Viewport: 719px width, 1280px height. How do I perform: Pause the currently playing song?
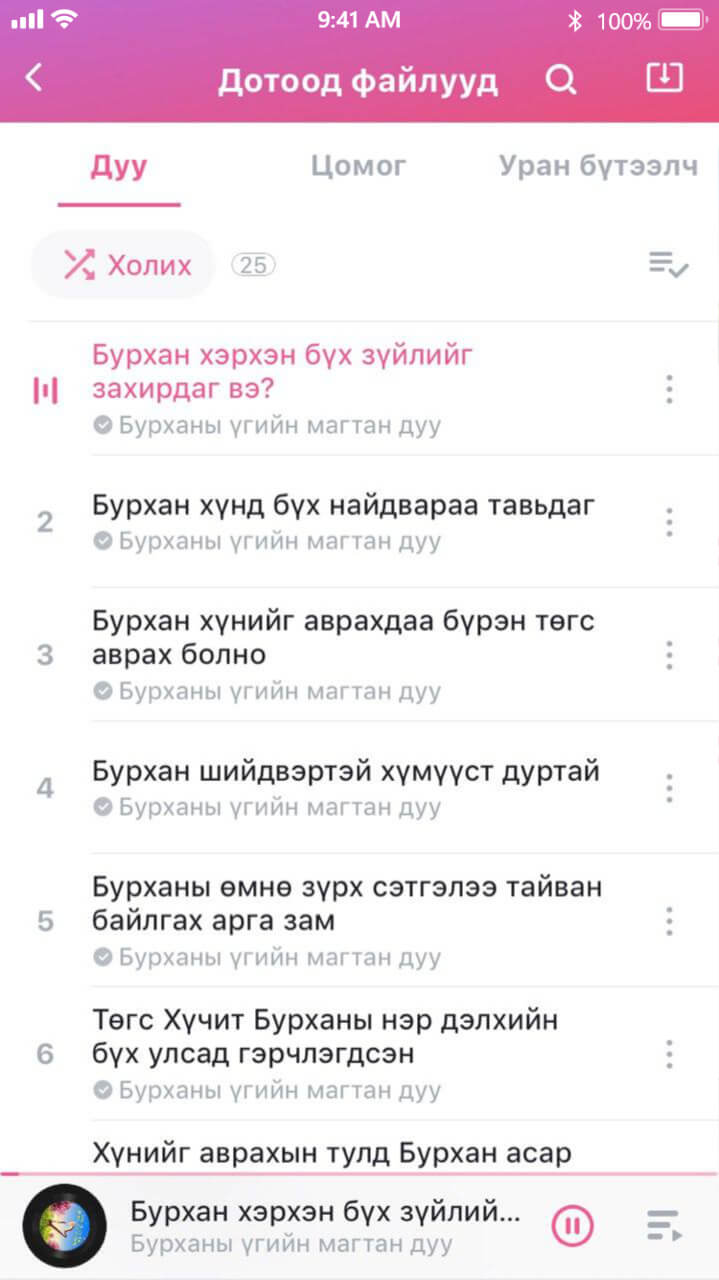pos(572,1226)
